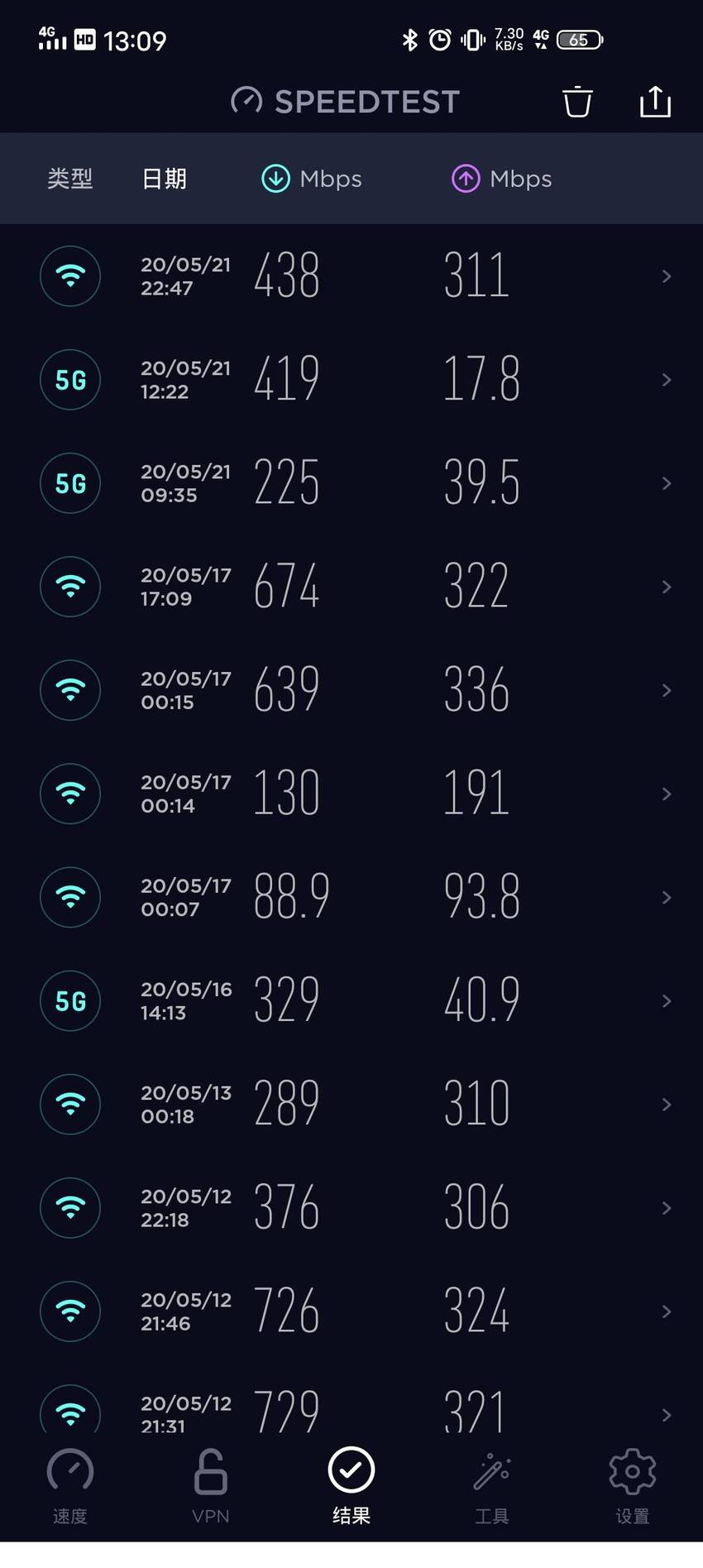703x1568 pixels.
Task: Open the 20/05/17 17:09 result
Action: click(351, 587)
